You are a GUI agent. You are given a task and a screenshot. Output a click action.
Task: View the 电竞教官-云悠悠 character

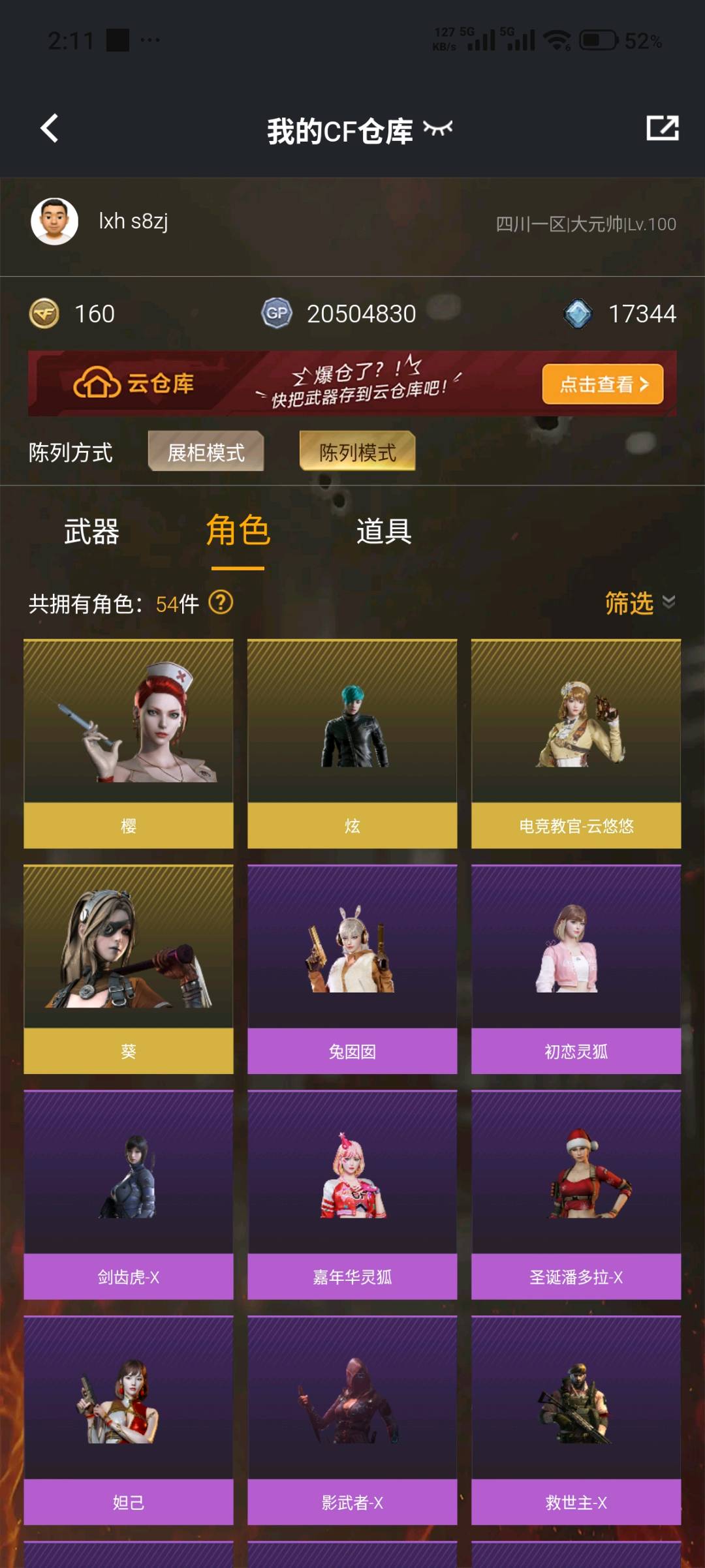pyautogui.click(x=576, y=744)
